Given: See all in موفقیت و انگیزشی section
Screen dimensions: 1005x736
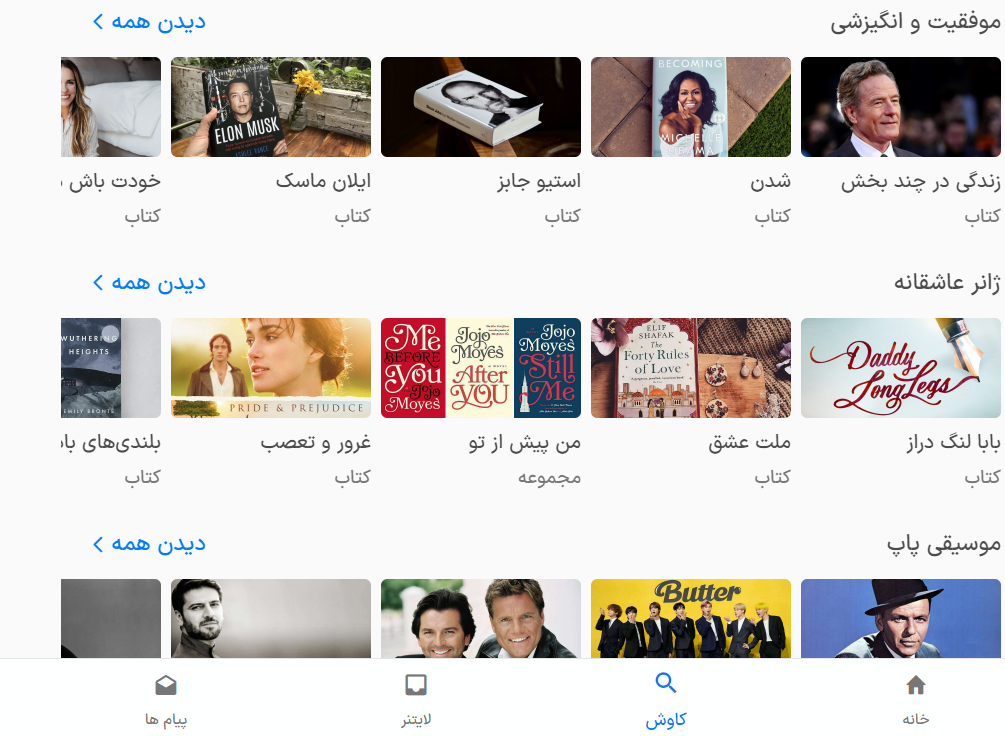Looking at the screenshot, I should tap(149, 21).
